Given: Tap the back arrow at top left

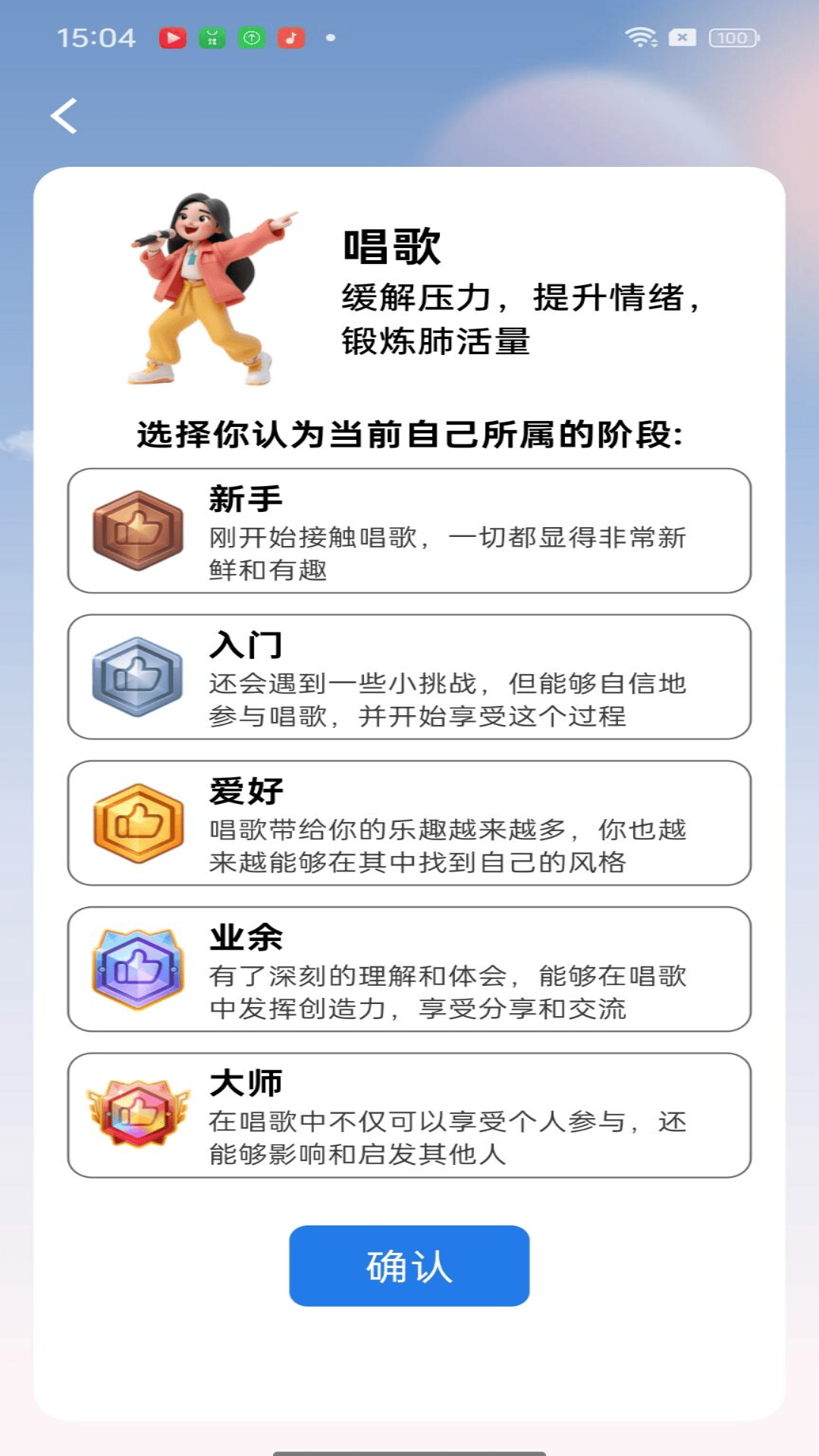Looking at the screenshot, I should pos(64,115).
